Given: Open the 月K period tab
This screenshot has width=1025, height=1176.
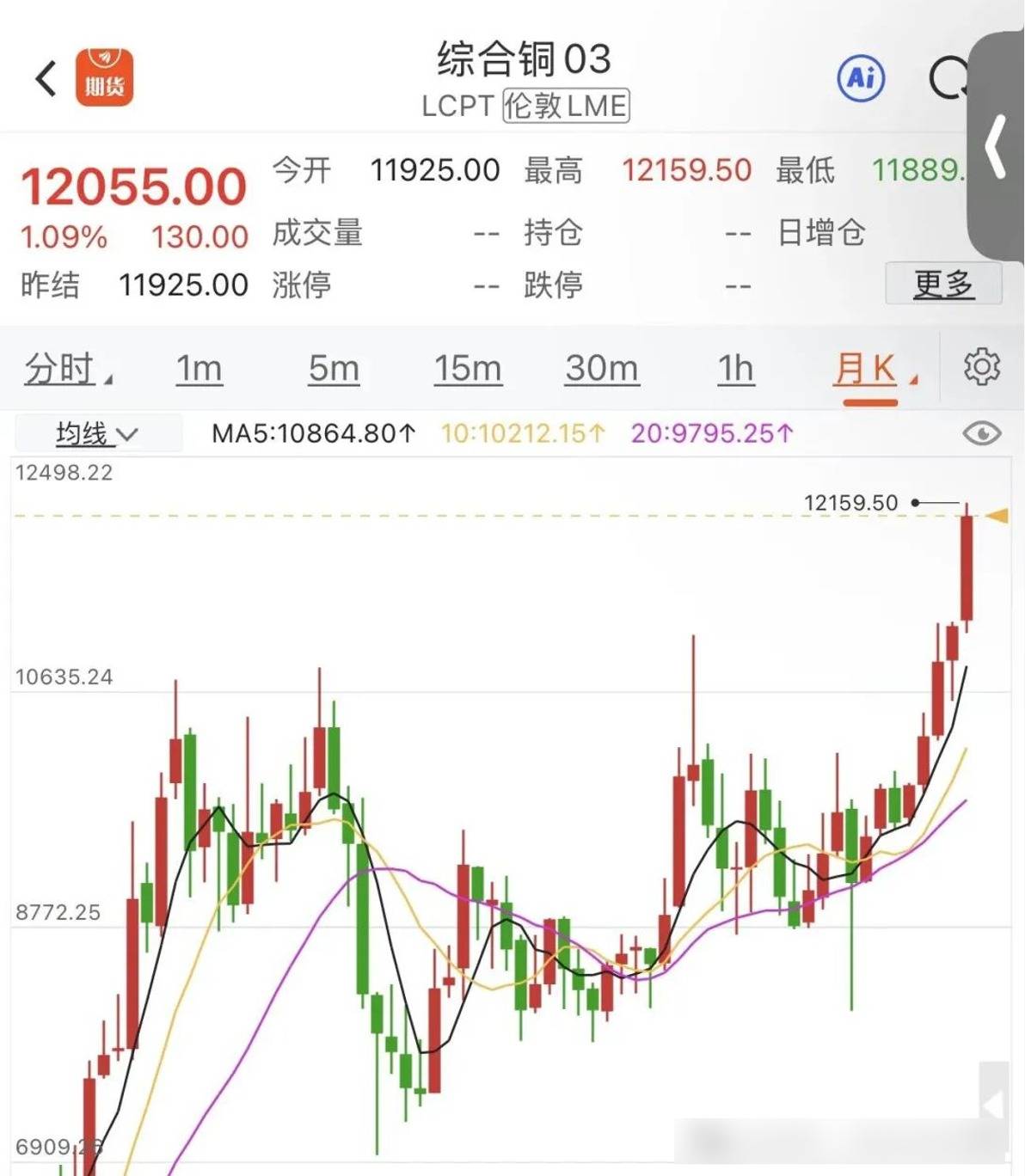Looking at the screenshot, I should (x=865, y=370).
